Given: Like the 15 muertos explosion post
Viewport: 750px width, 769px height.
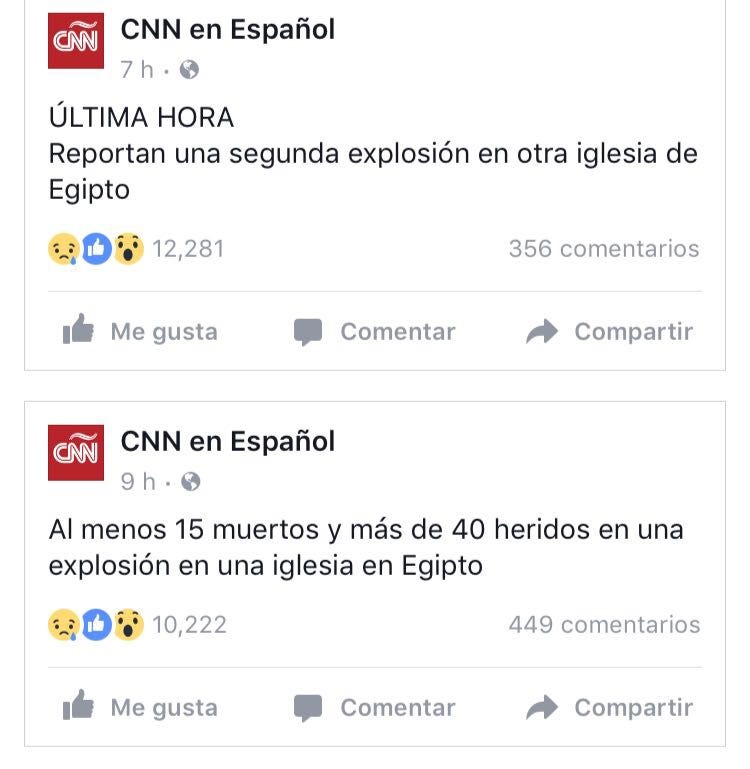Looking at the screenshot, I should click(x=139, y=707).
